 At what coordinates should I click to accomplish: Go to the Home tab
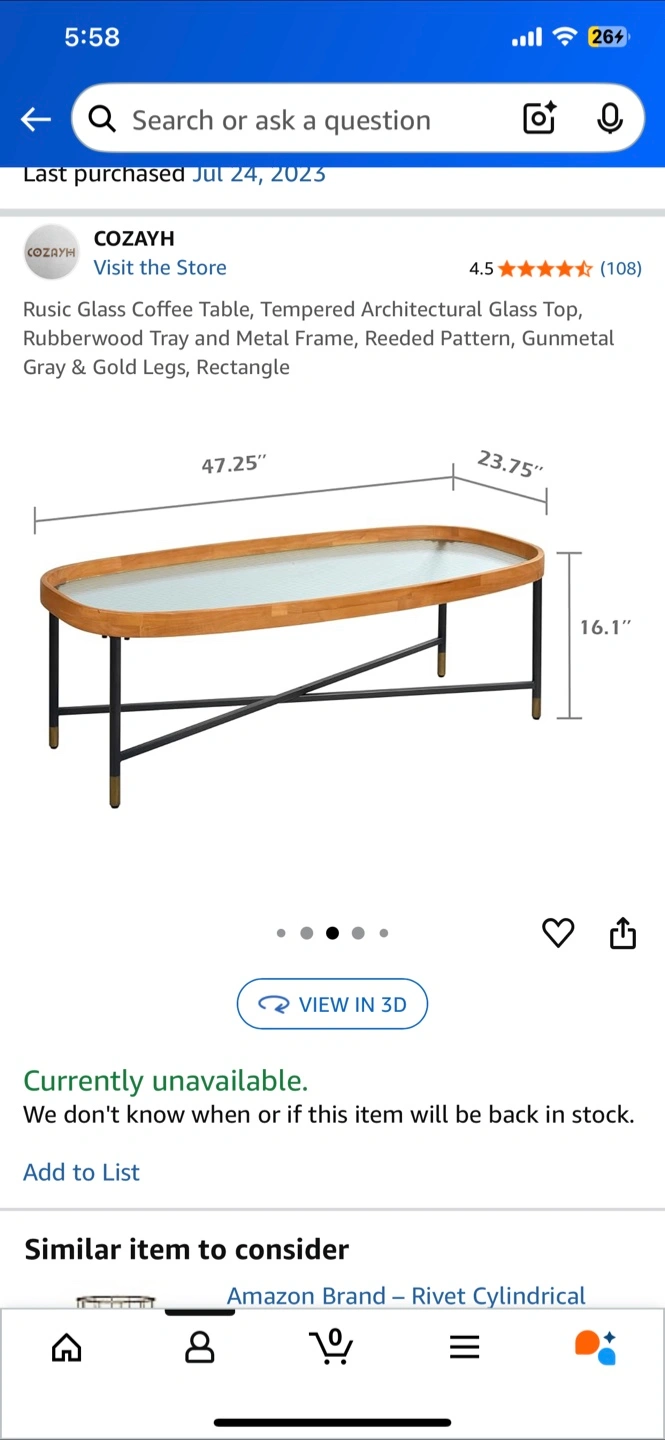(x=67, y=1347)
